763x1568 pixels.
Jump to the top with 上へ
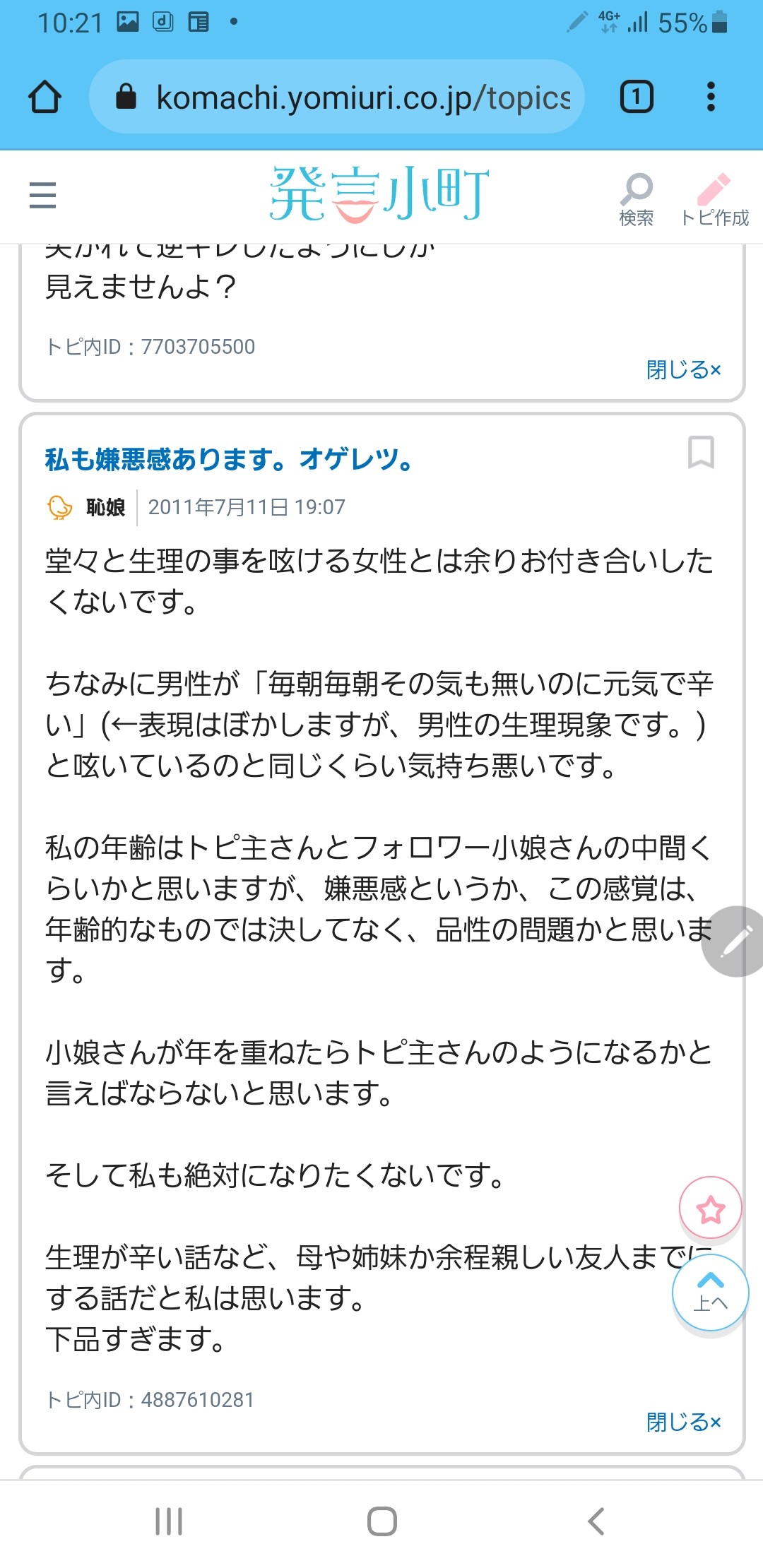coord(710,1292)
